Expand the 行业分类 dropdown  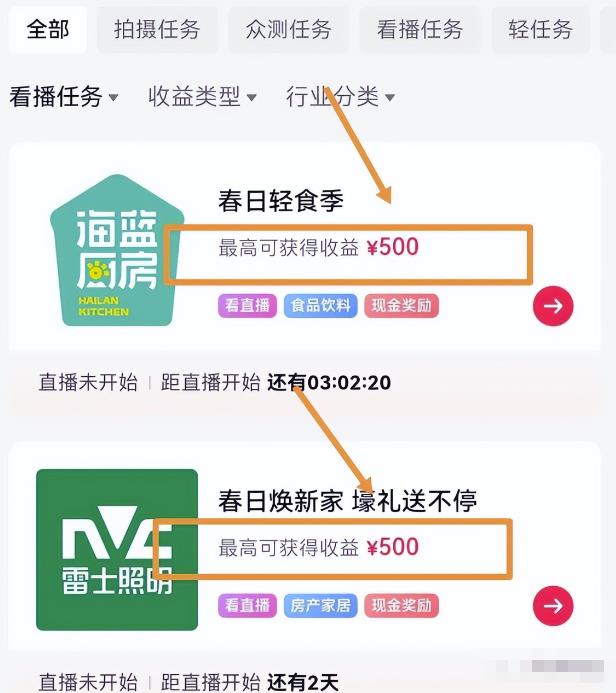pos(340,97)
